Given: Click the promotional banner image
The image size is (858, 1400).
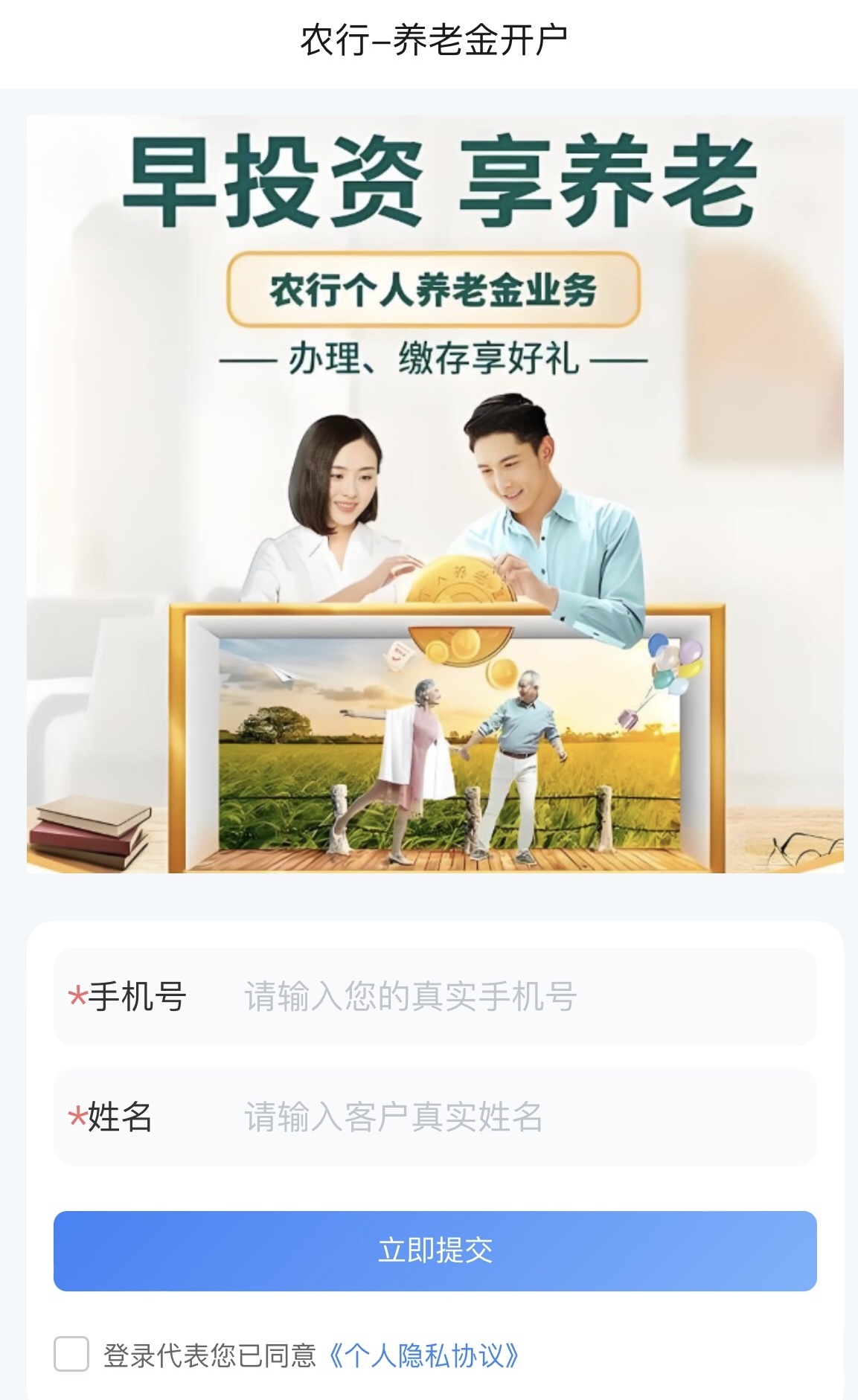Looking at the screenshot, I should click(429, 498).
